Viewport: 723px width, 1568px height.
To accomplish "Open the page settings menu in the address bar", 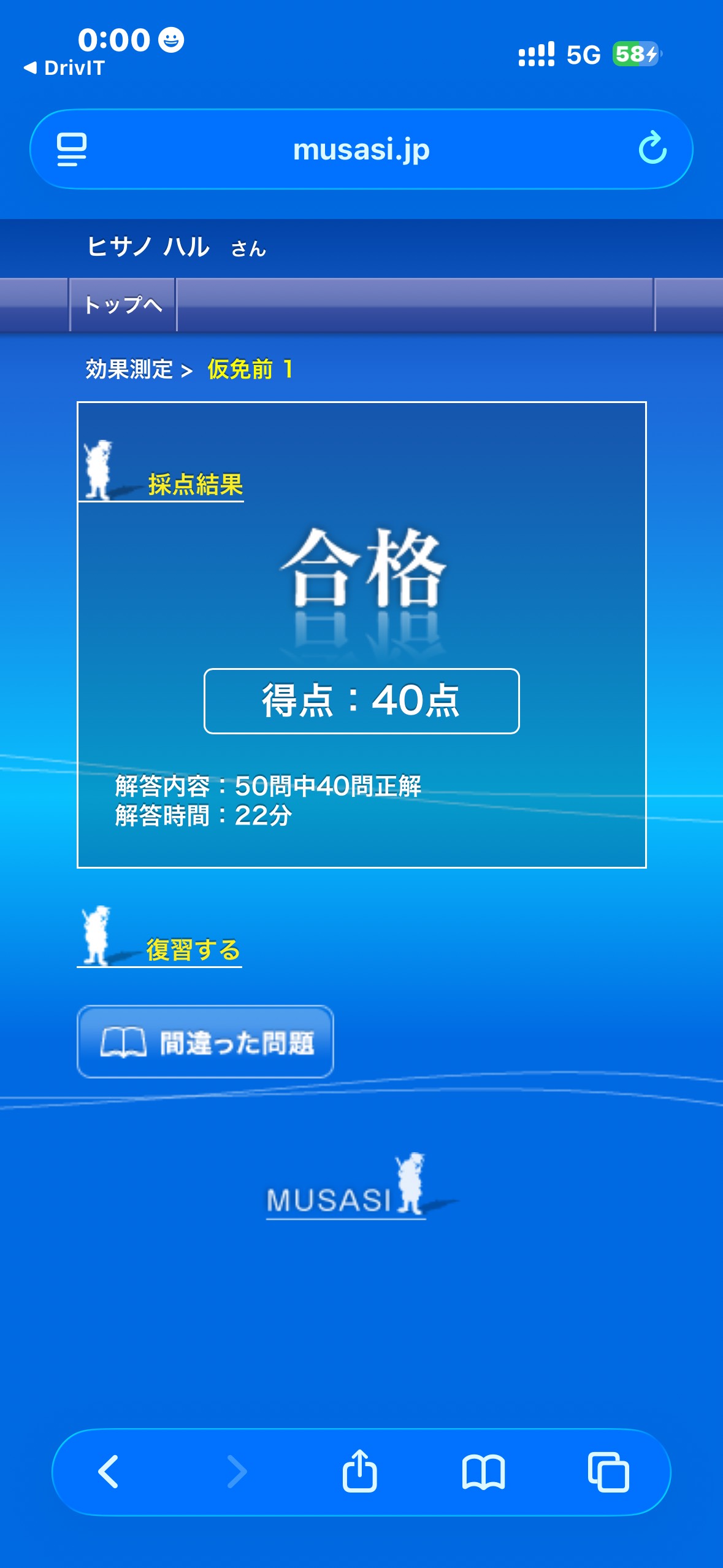I will tap(72, 149).
